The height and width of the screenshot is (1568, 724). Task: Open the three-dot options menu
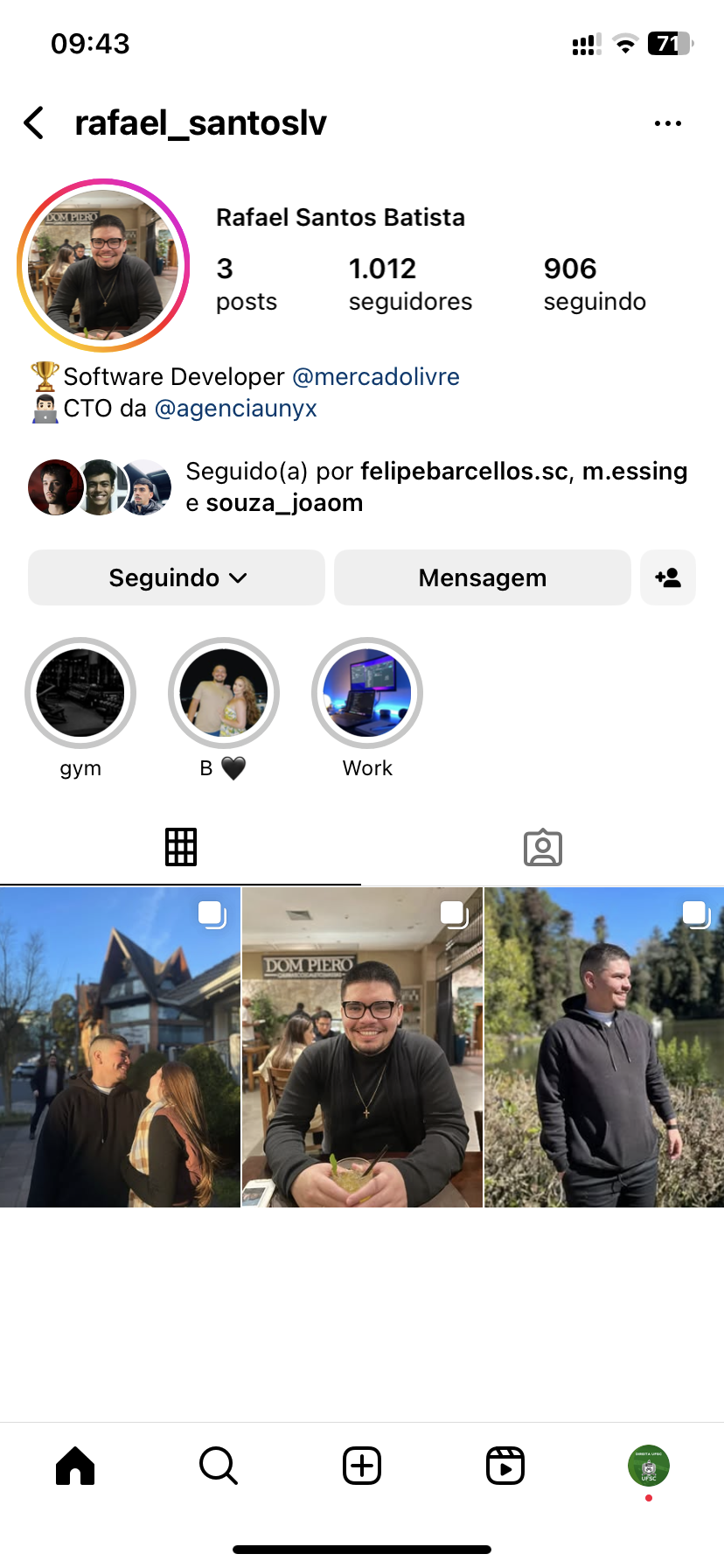[x=667, y=123]
